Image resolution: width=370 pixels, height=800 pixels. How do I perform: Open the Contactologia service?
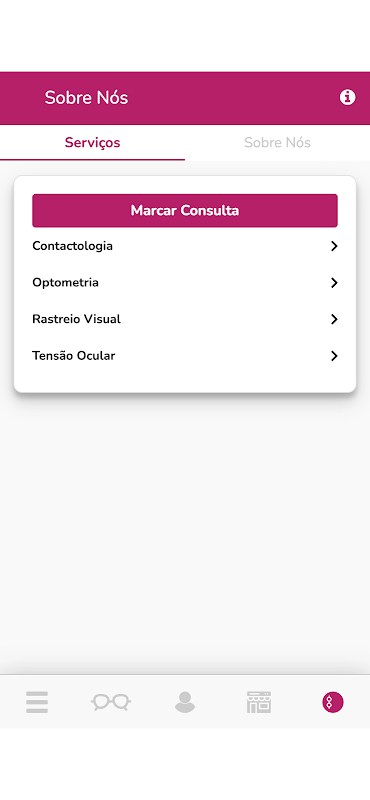[185, 246]
